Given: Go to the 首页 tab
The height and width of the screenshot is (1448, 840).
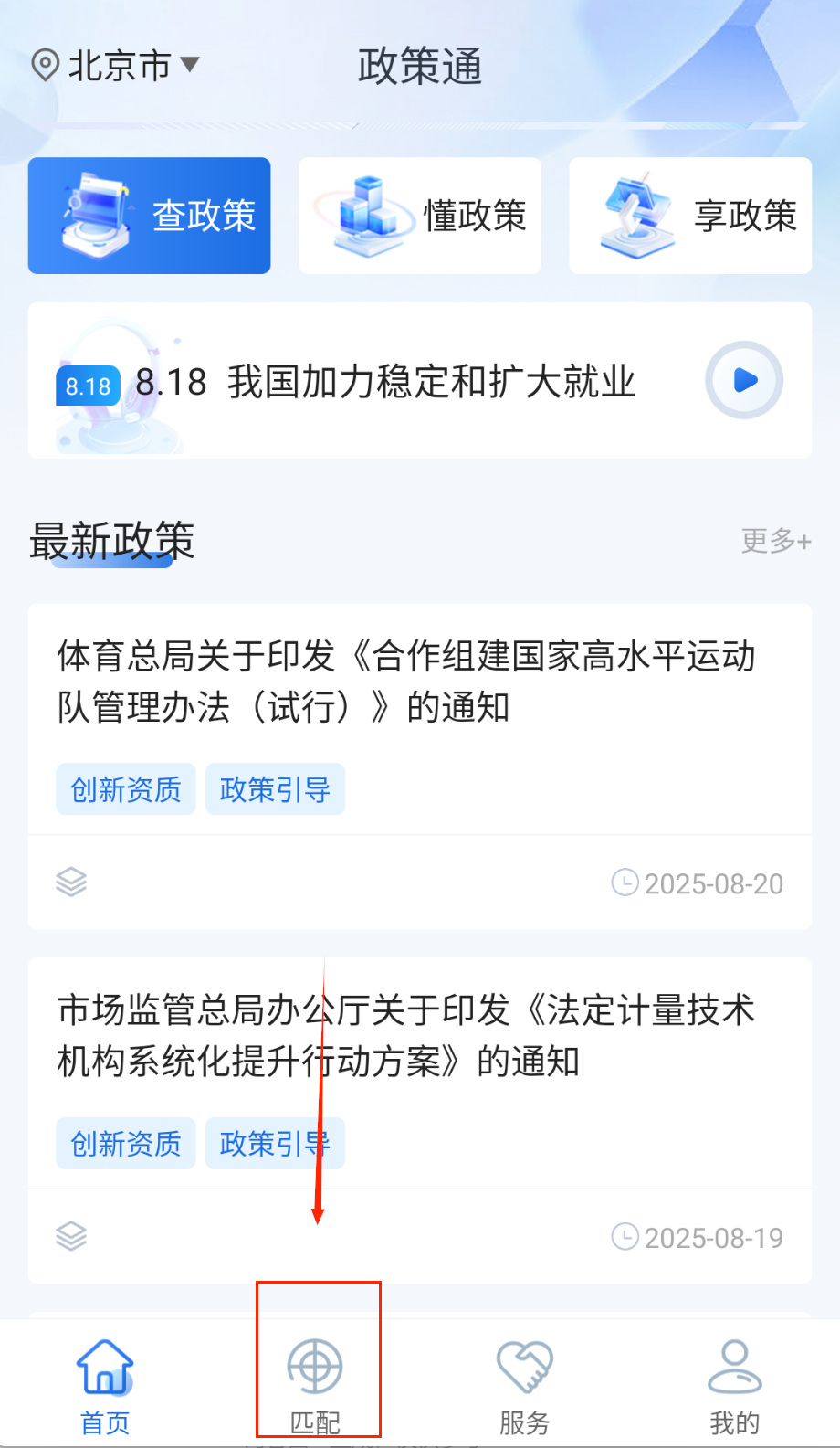Looking at the screenshot, I should point(105,1384).
